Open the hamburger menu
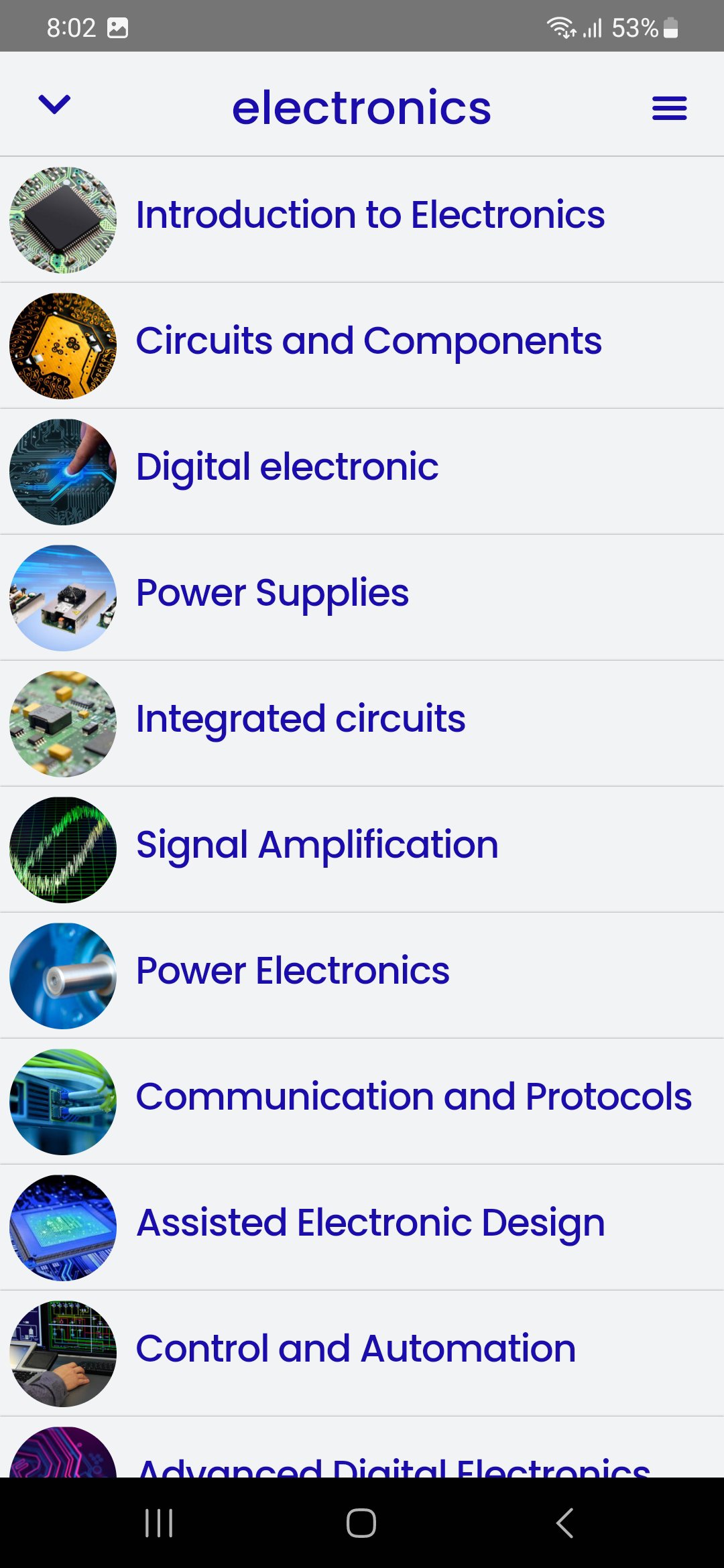Screen dimensions: 724x1568 point(669,108)
